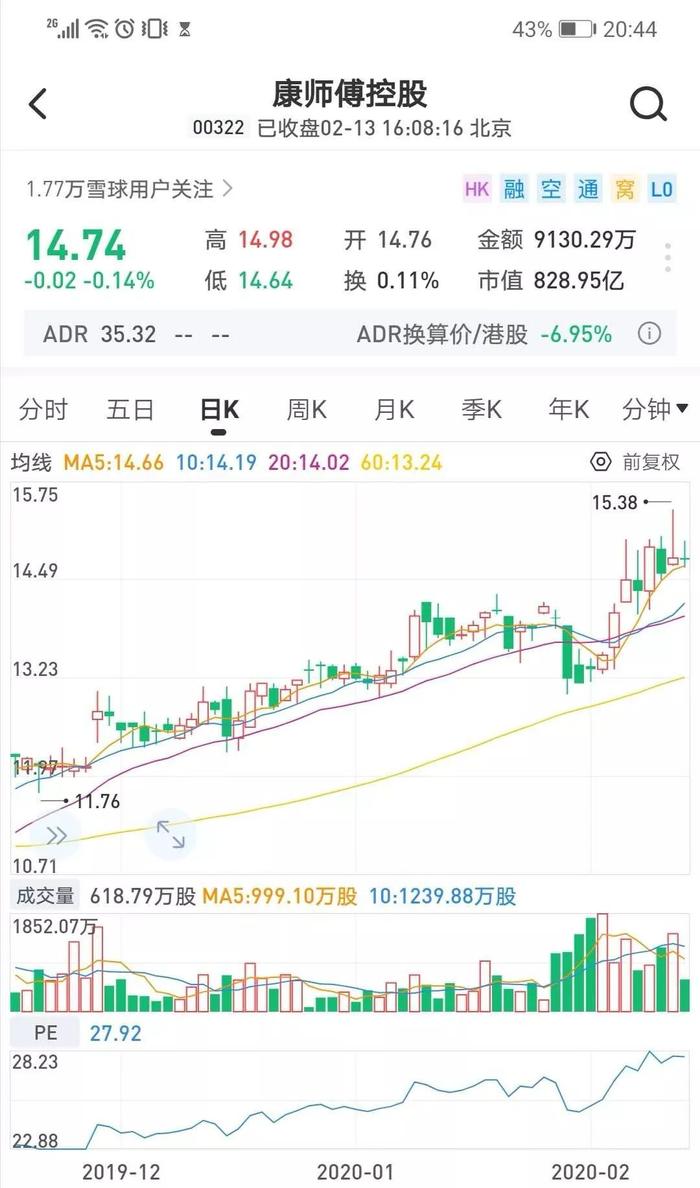Screen dimensions: 700x1188
Task: Show more quote details via three dots
Action: click(667, 258)
